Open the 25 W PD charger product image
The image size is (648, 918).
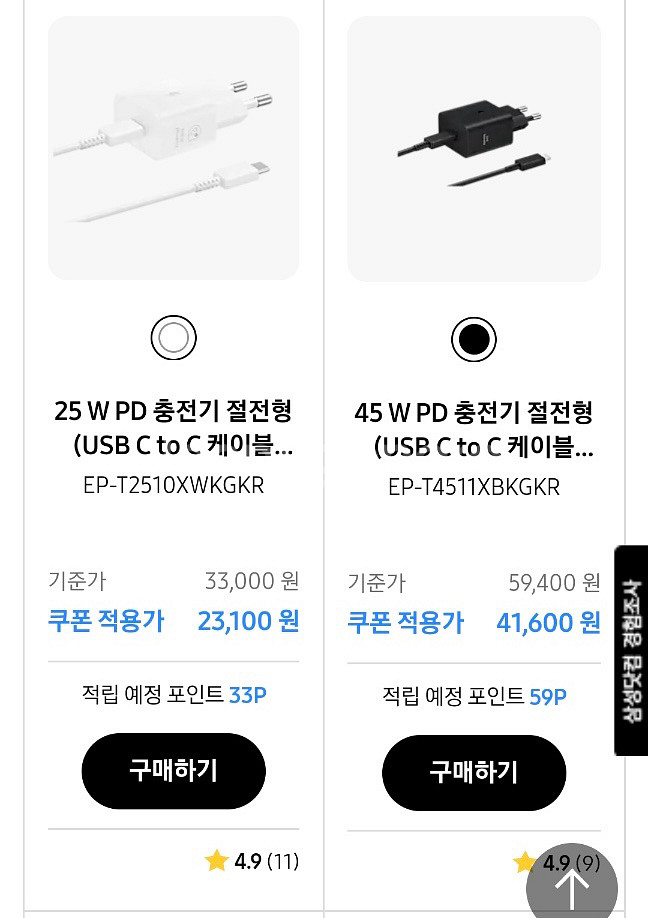(x=173, y=148)
